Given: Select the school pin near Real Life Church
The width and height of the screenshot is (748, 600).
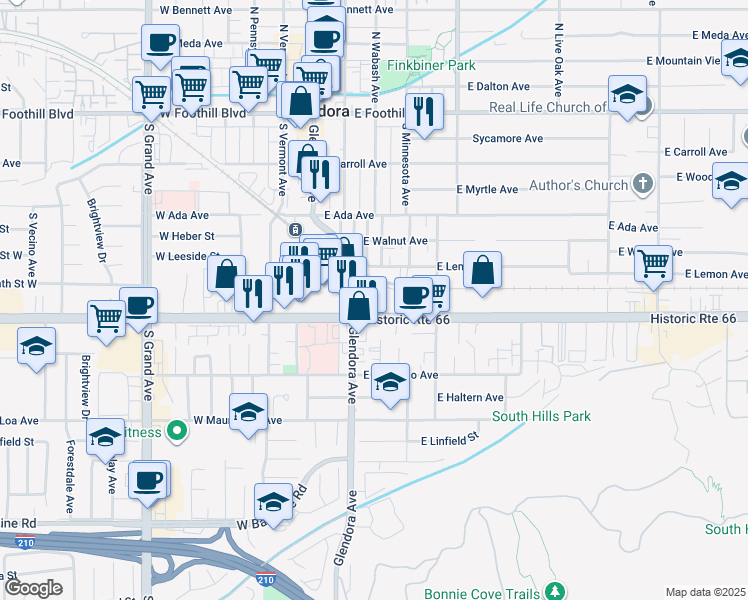Looking at the screenshot, I should pyautogui.click(x=627, y=97).
